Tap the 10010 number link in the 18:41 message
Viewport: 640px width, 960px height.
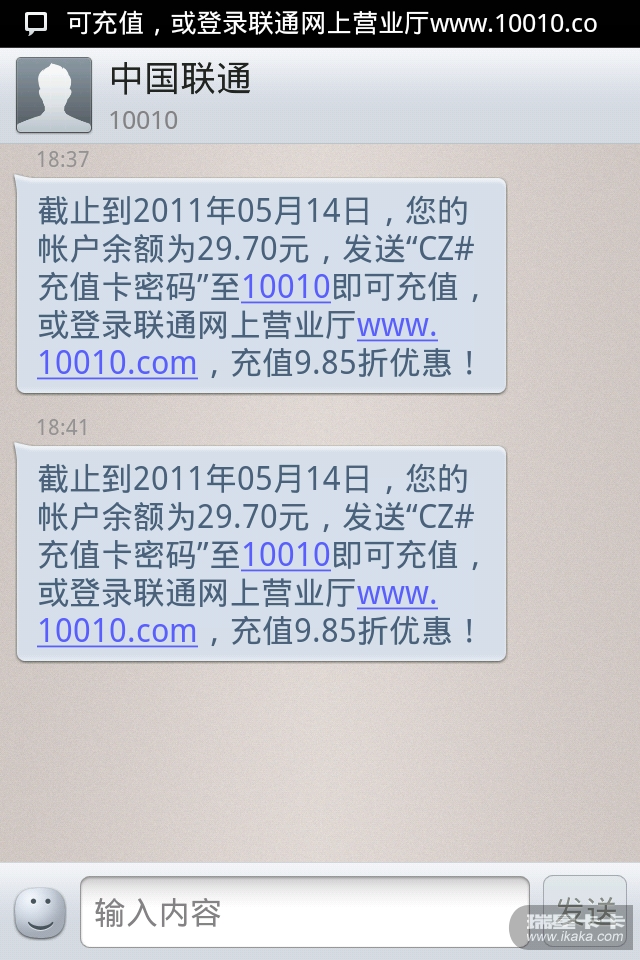(x=286, y=555)
